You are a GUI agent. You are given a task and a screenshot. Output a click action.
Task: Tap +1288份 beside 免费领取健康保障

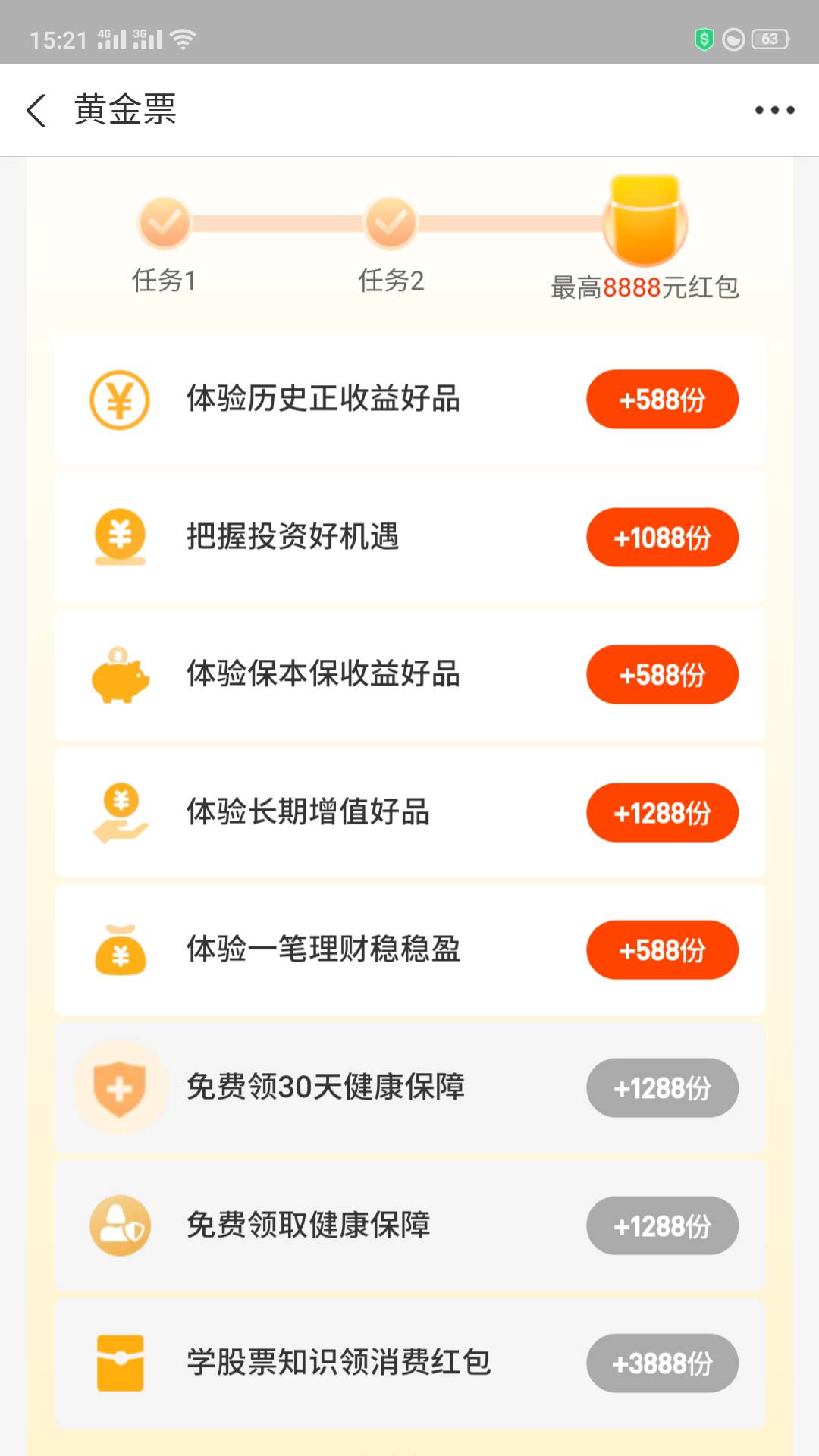pos(662,1225)
